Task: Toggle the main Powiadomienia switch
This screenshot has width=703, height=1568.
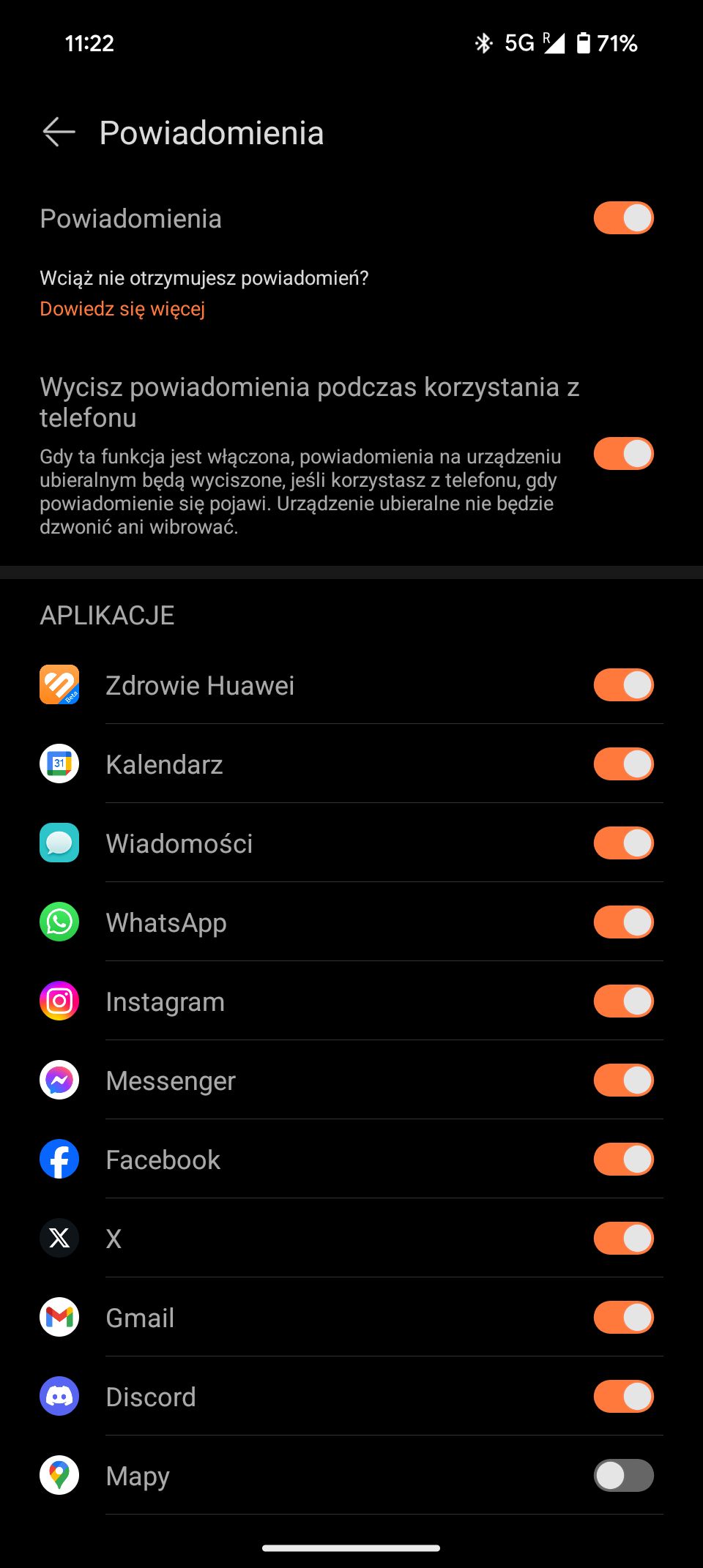Action: (623, 218)
